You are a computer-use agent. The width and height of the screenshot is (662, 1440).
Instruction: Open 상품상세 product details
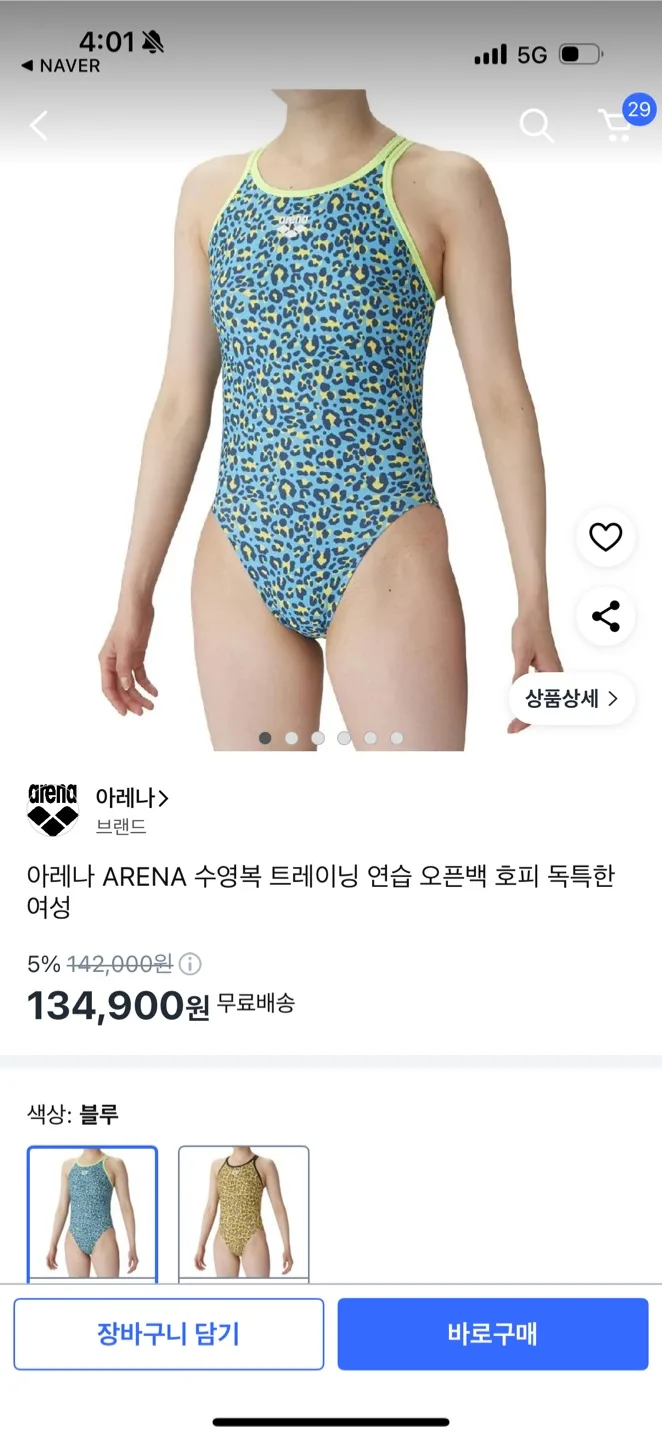click(572, 698)
